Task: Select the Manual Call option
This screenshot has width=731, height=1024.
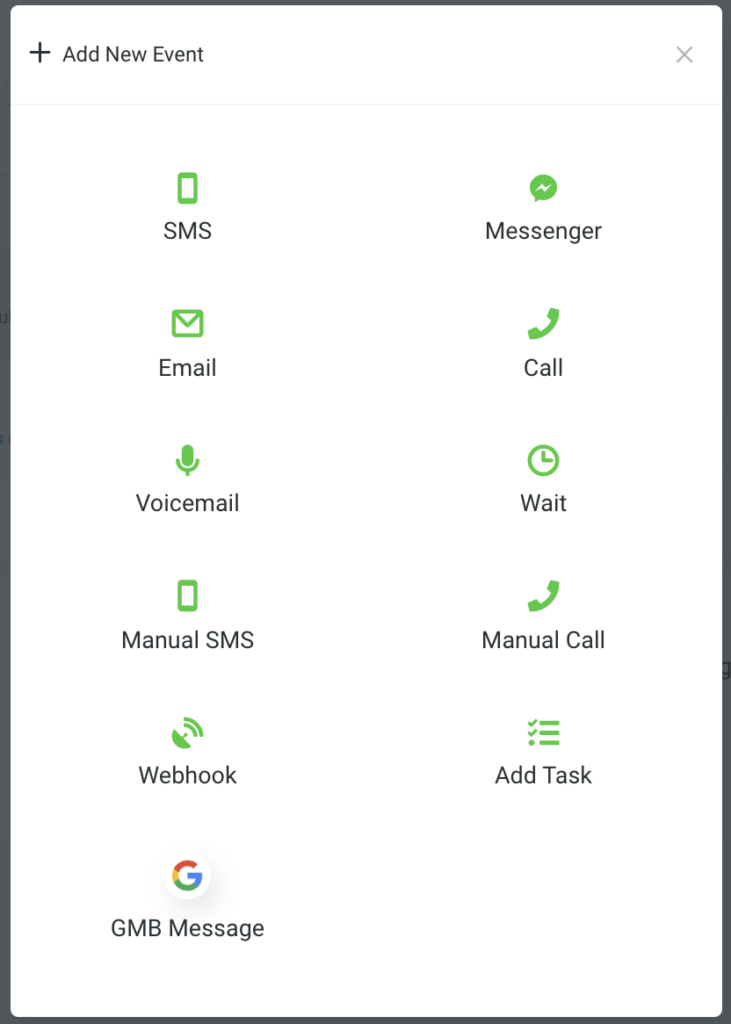Action: coord(543,615)
